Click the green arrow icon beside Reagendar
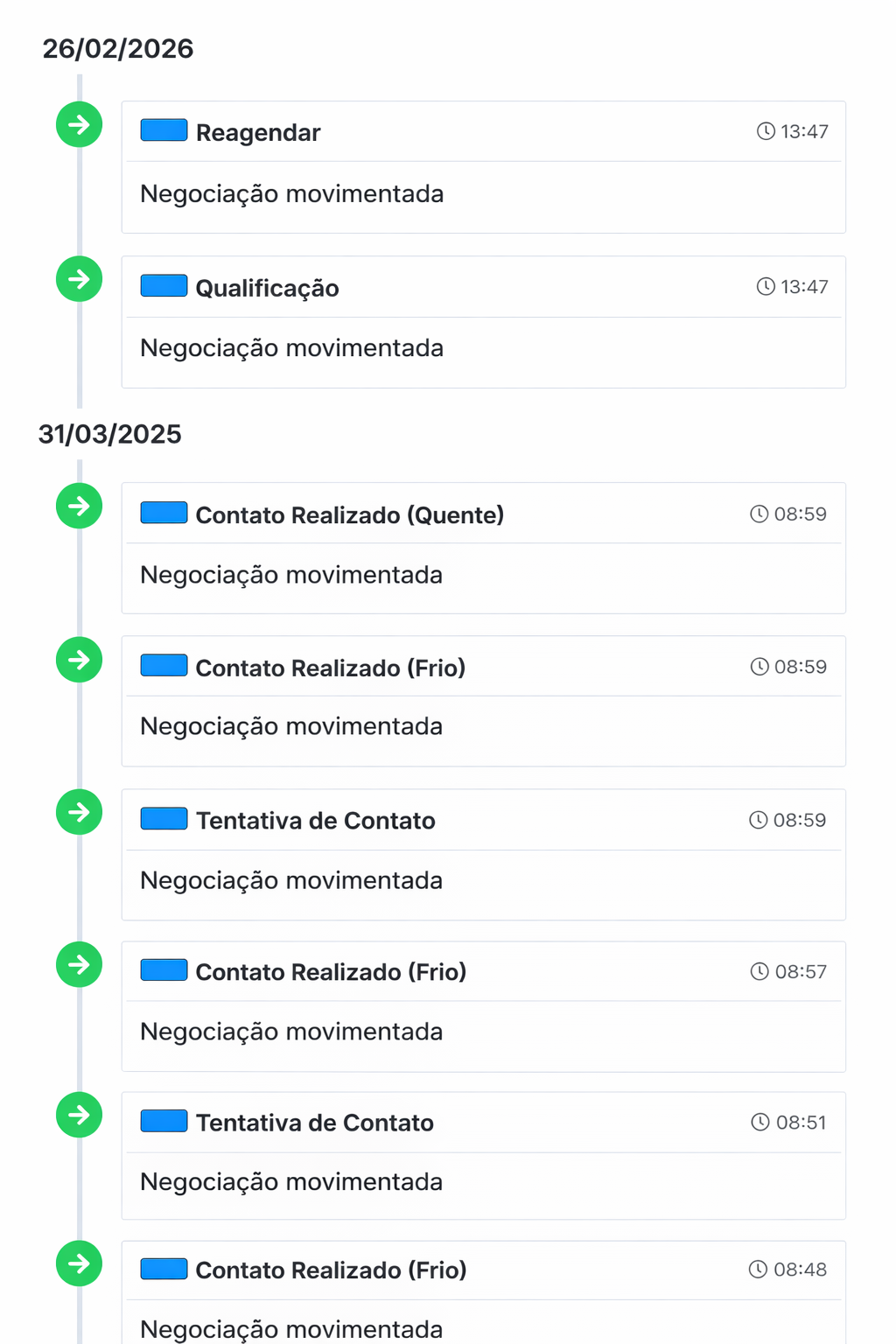Image resolution: width=896 pixels, height=1344 pixels. click(79, 124)
